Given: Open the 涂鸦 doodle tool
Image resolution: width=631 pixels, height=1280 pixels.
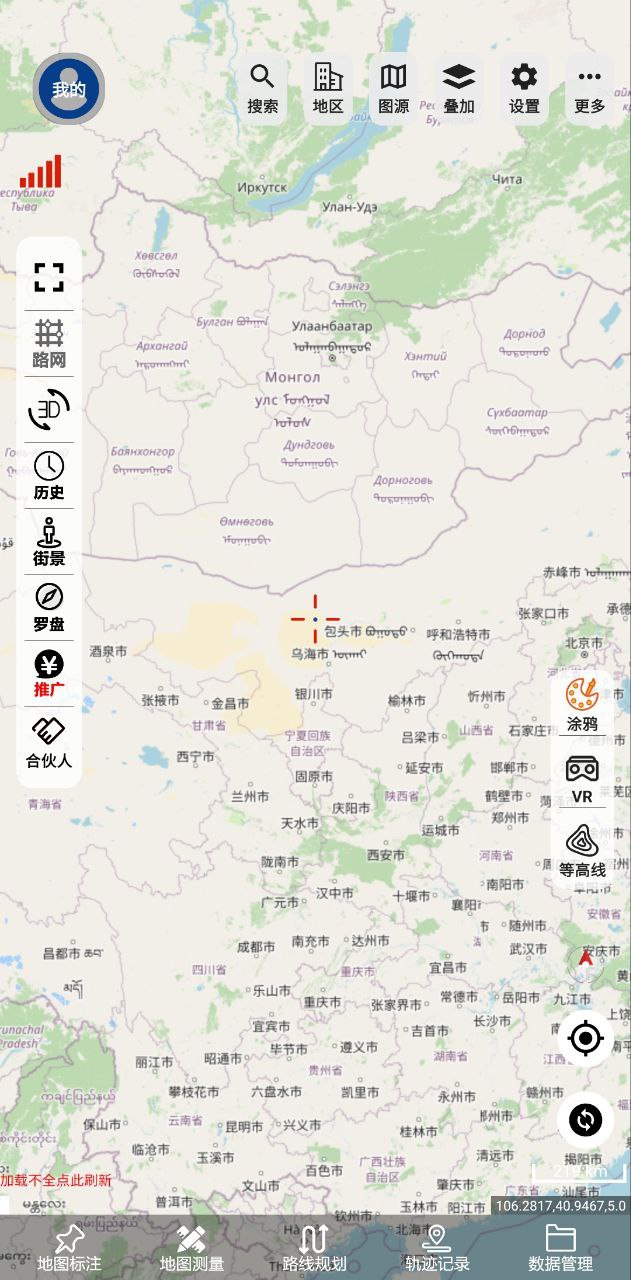Looking at the screenshot, I should point(582,703).
